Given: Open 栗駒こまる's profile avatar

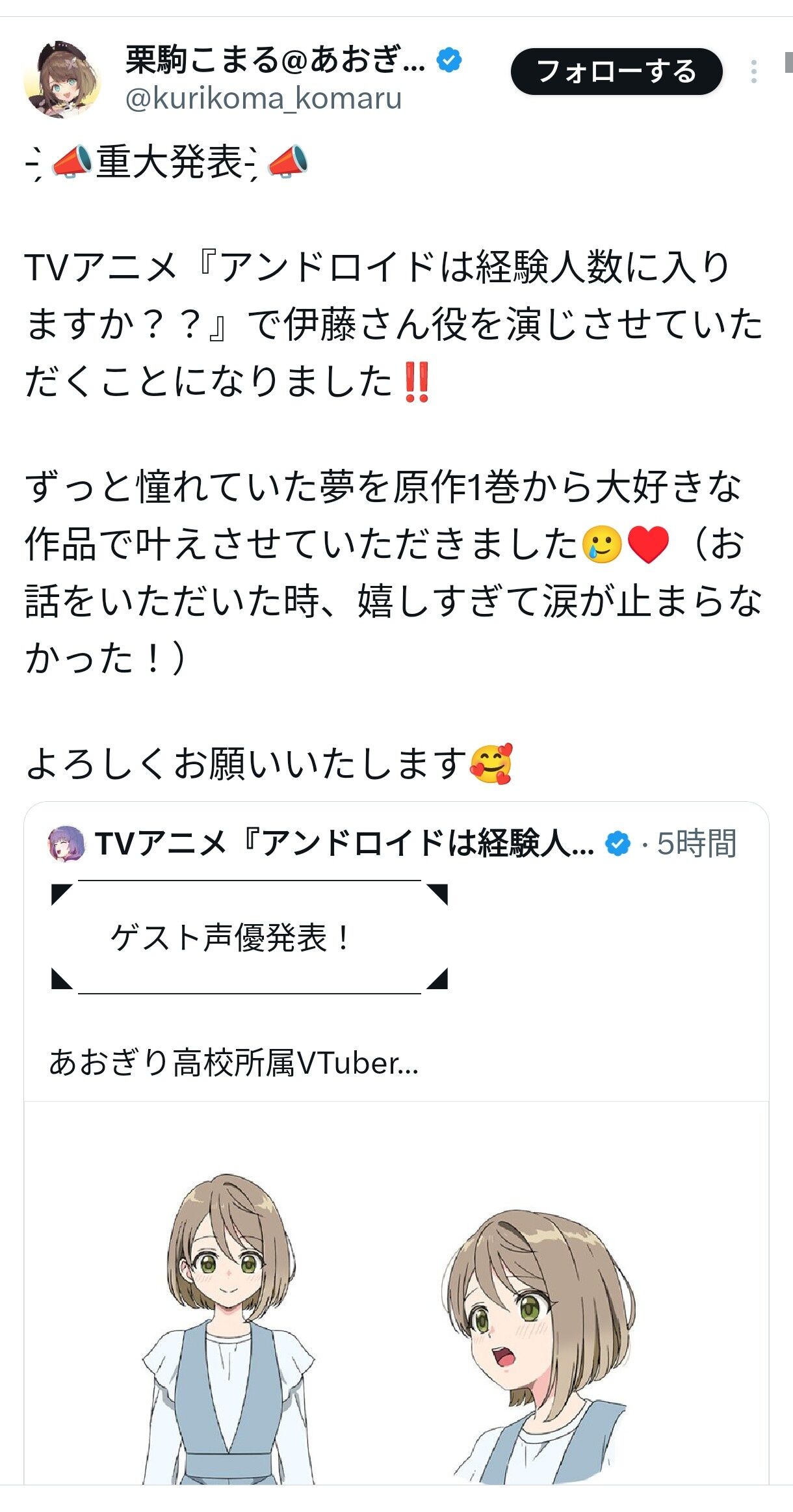Looking at the screenshot, I should [62, 79].
